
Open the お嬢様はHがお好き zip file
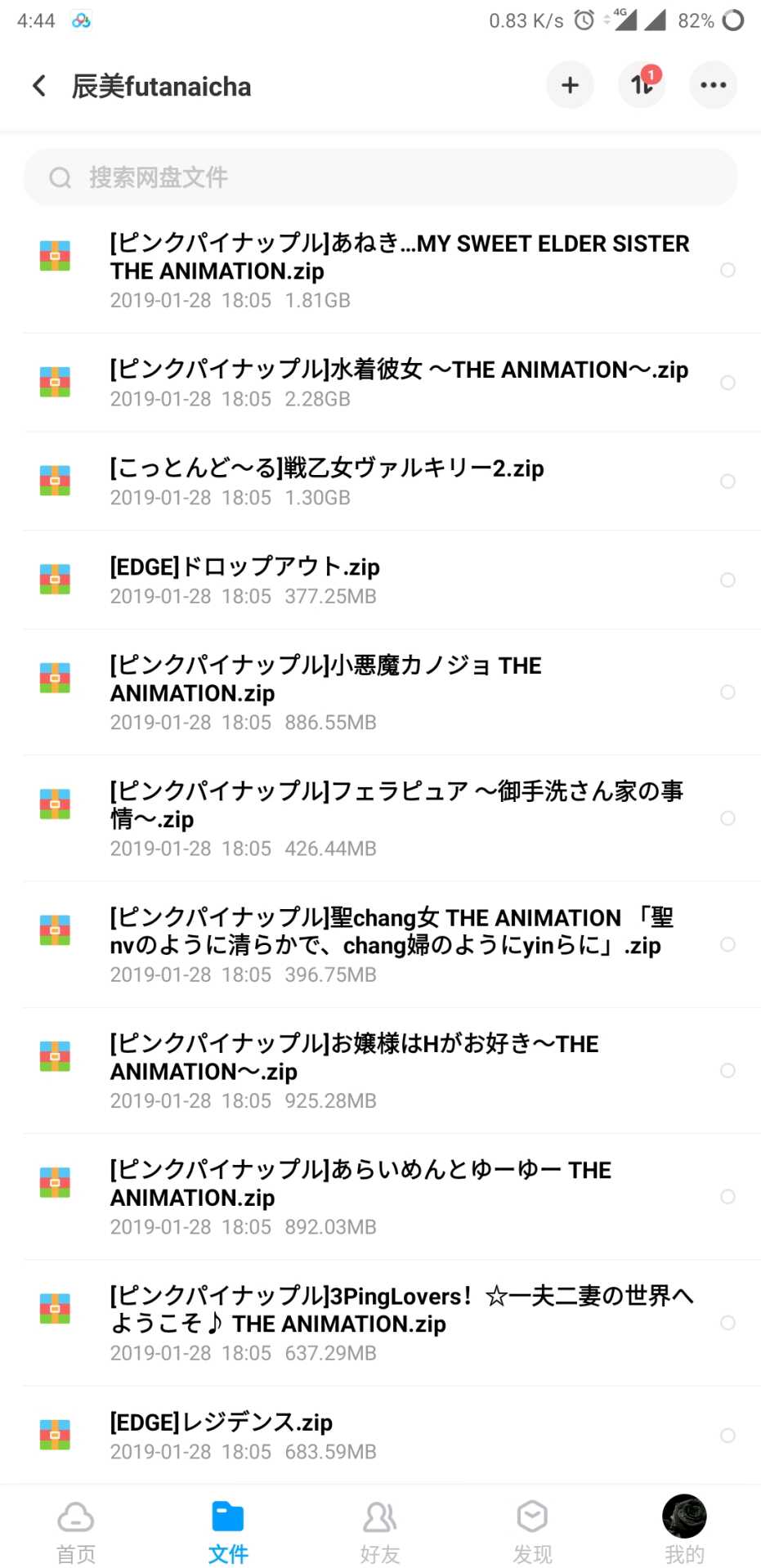coord(380,1071)
